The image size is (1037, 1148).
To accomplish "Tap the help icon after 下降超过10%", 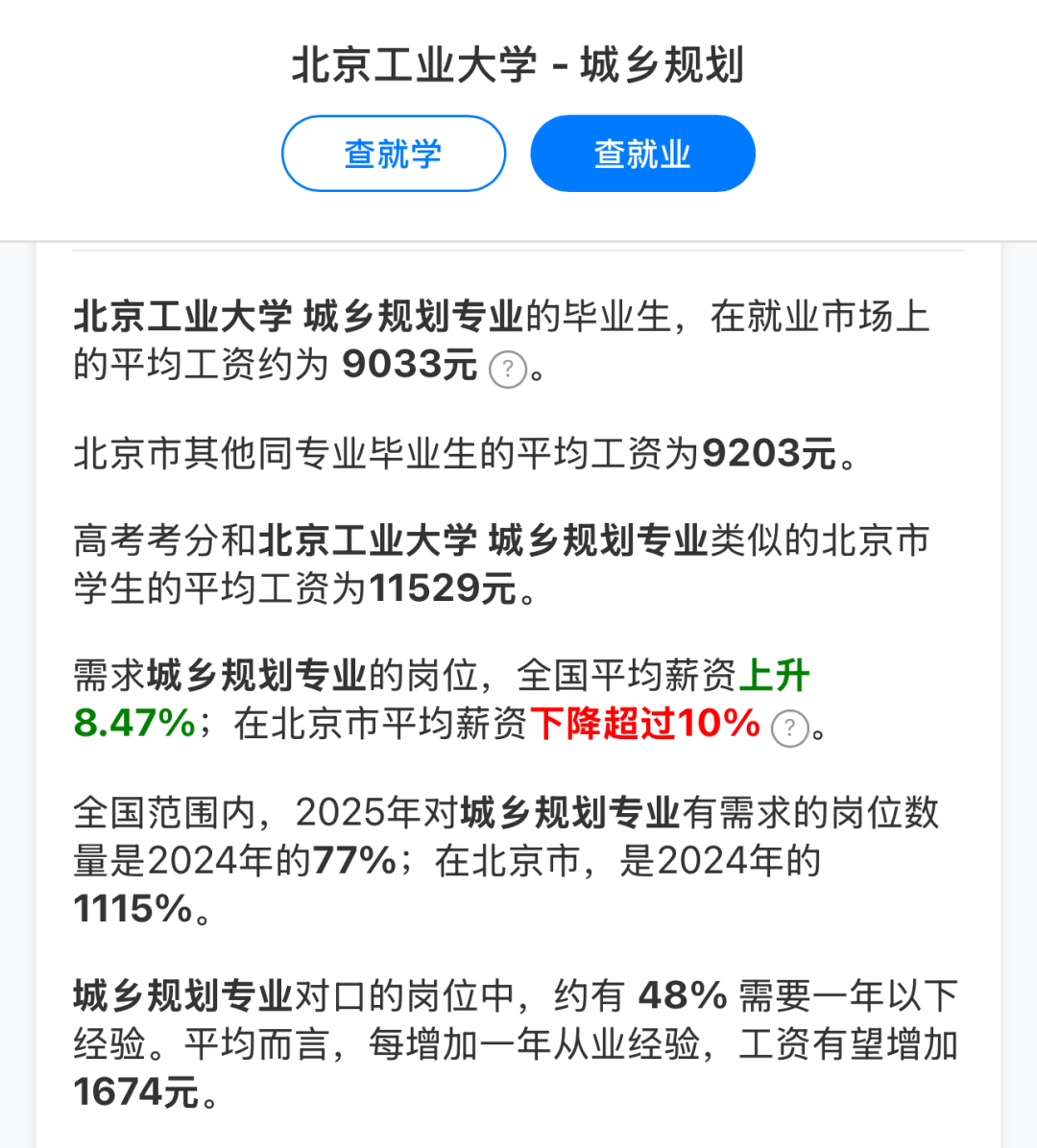I will click(790, 728).
